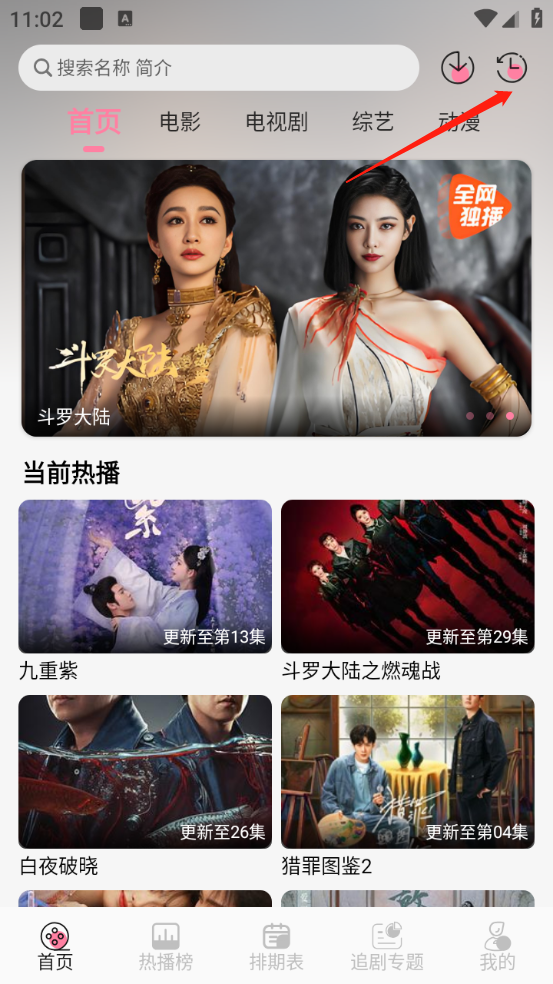Open 追剧专题 in bottom navigation
The image size is (553, 984).
click(387, 946)
